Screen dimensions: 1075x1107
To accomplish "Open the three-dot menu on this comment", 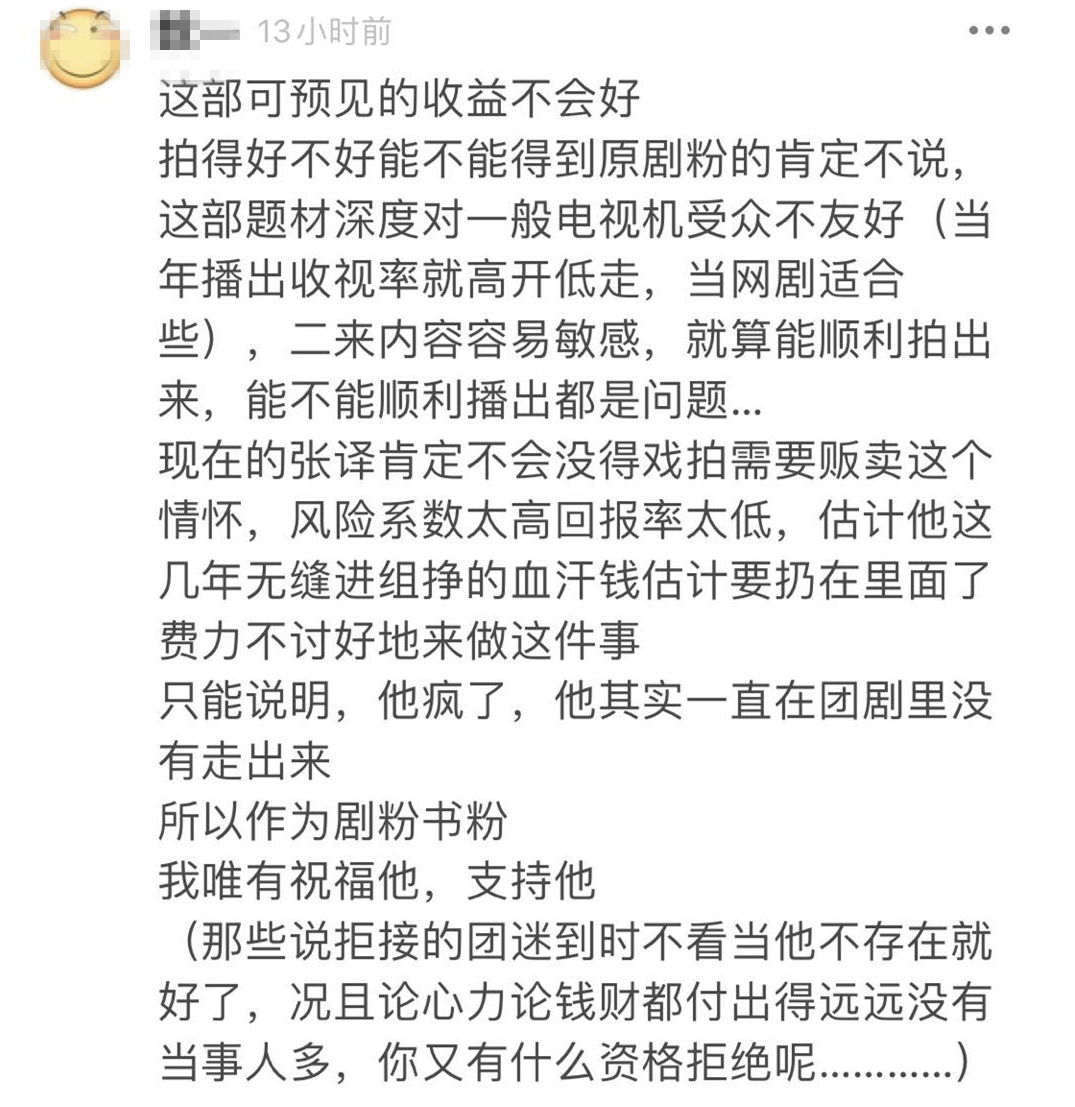I will click(x=988, y=31).
